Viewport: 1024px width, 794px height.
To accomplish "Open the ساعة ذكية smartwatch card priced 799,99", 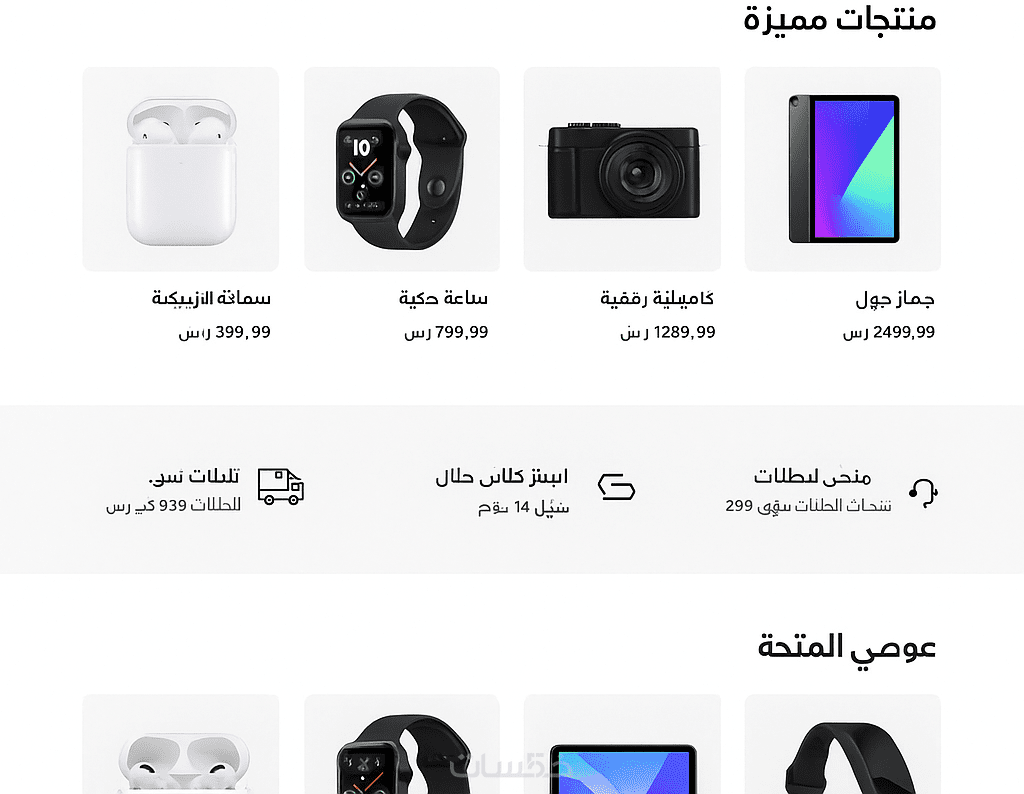I will (401, 169).
